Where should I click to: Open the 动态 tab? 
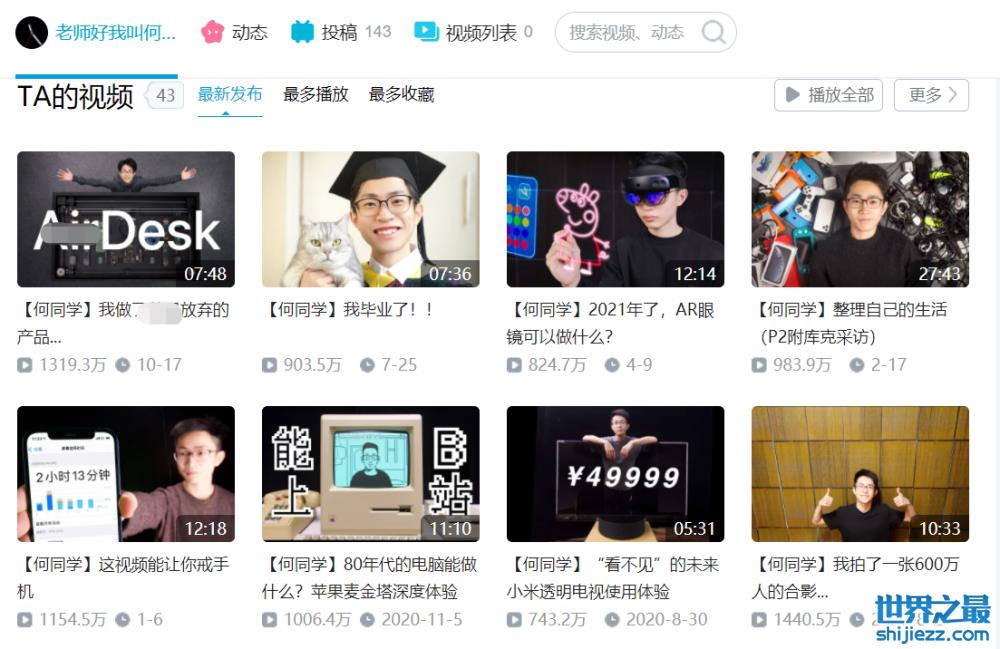tap(235, 32)
